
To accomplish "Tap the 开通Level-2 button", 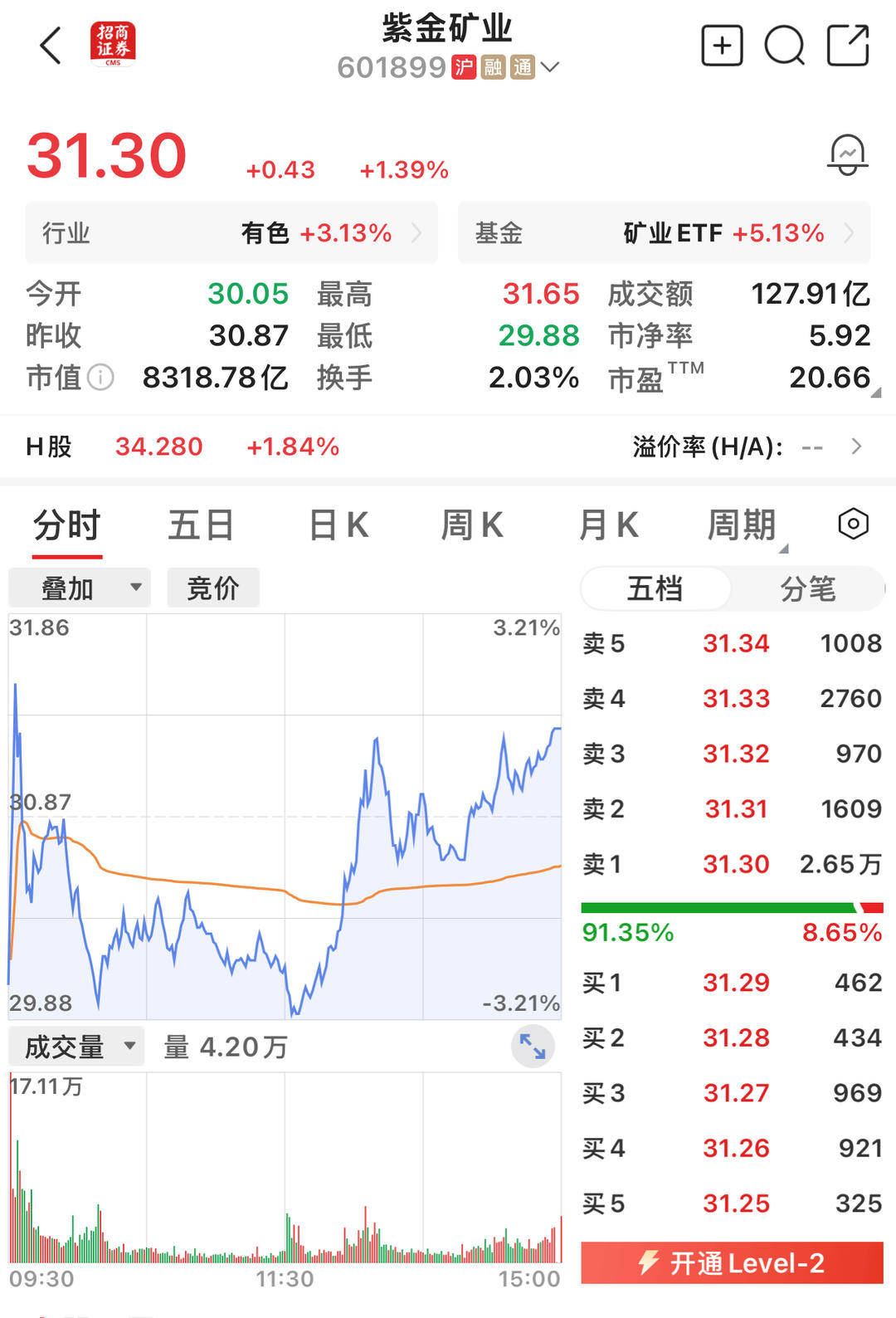I will click(732, 1262).
